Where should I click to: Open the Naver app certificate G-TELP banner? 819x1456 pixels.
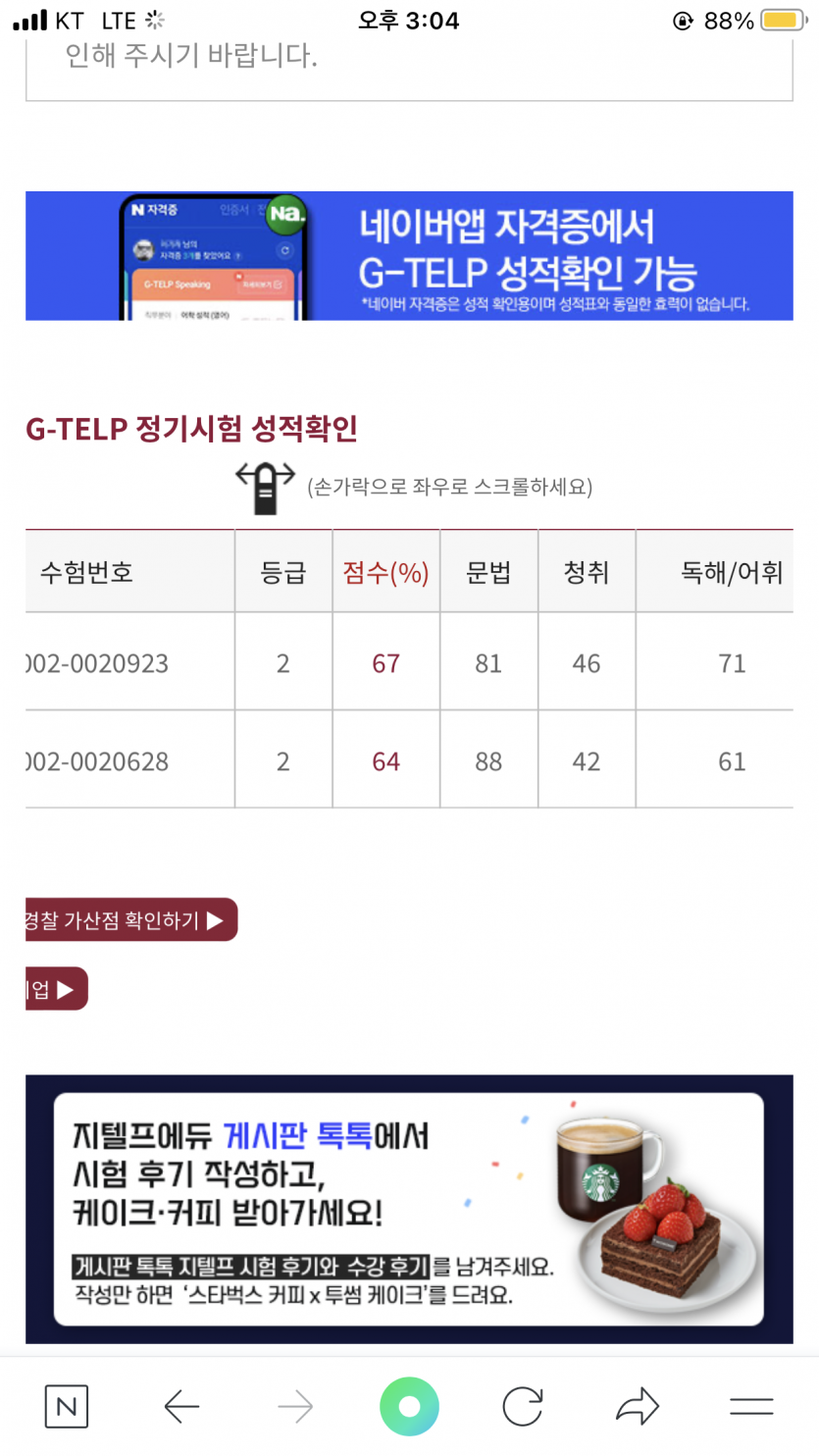[409, 256]
